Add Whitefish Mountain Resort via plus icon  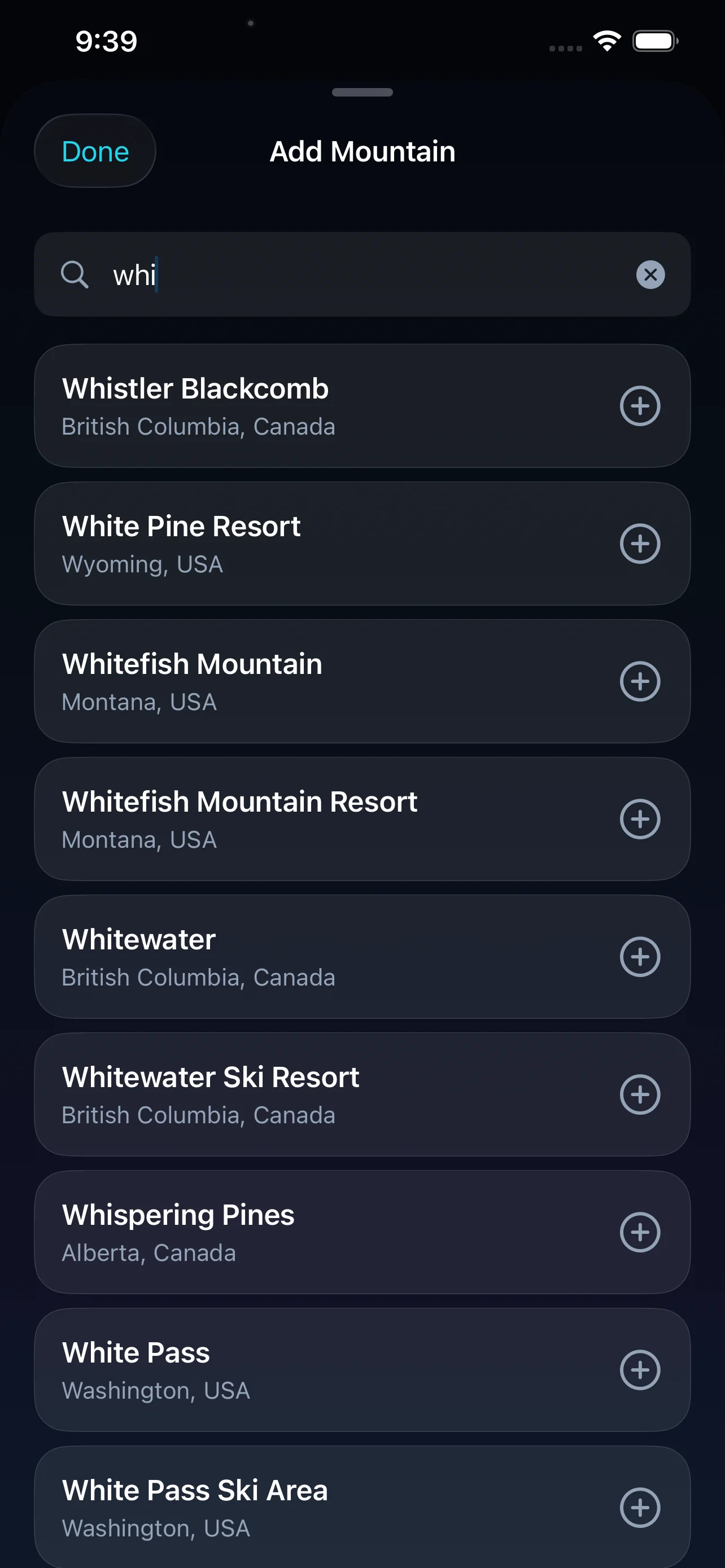(640, 818)
